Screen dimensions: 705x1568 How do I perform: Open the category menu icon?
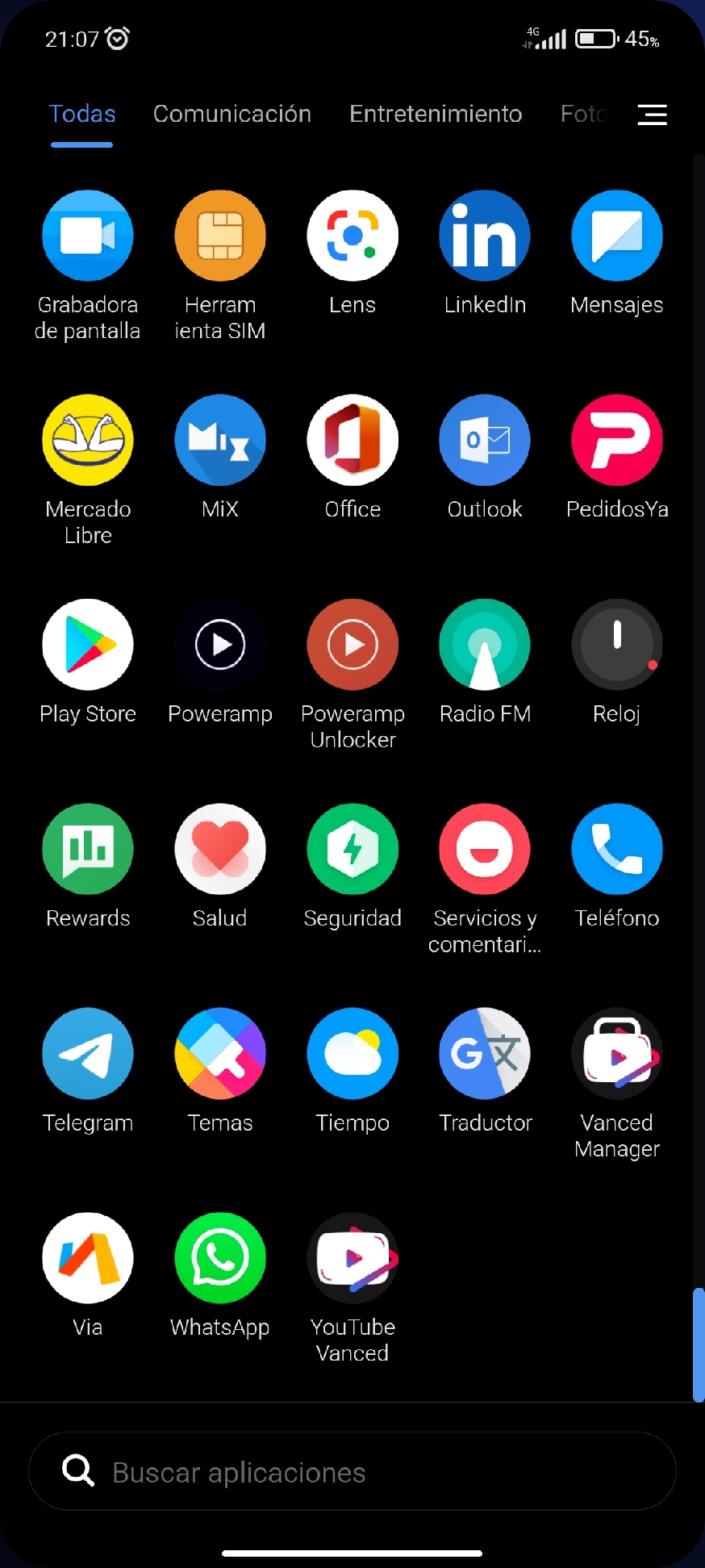652,115
